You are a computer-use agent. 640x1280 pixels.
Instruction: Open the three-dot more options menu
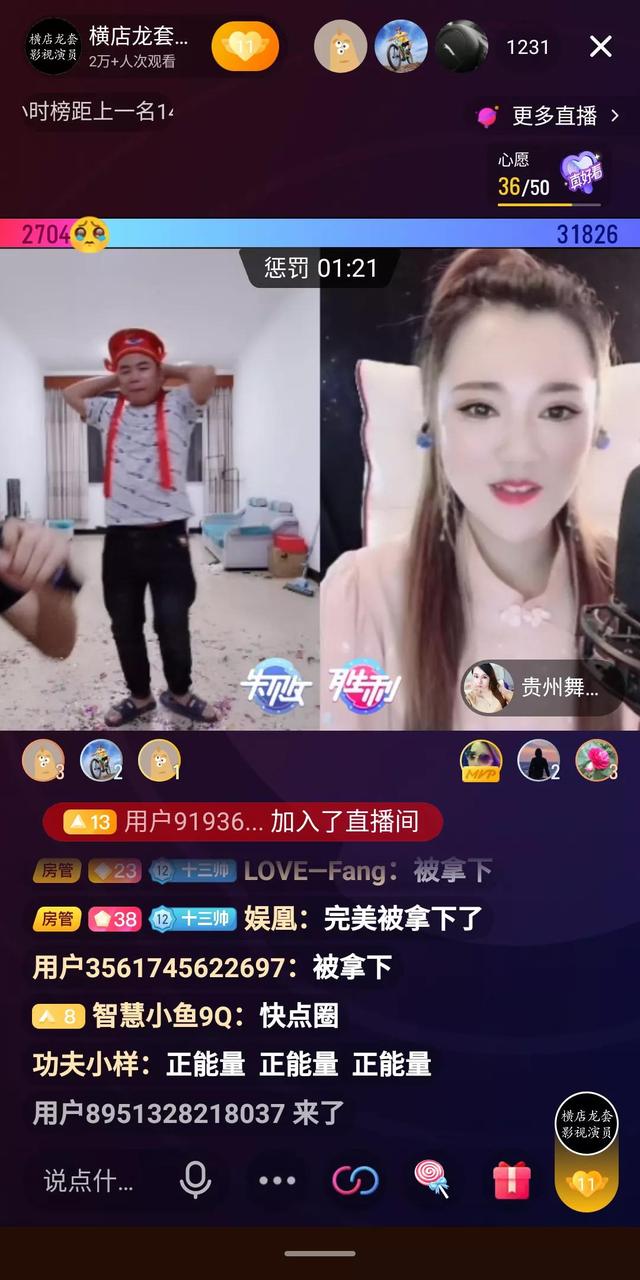click(277, 1181)
